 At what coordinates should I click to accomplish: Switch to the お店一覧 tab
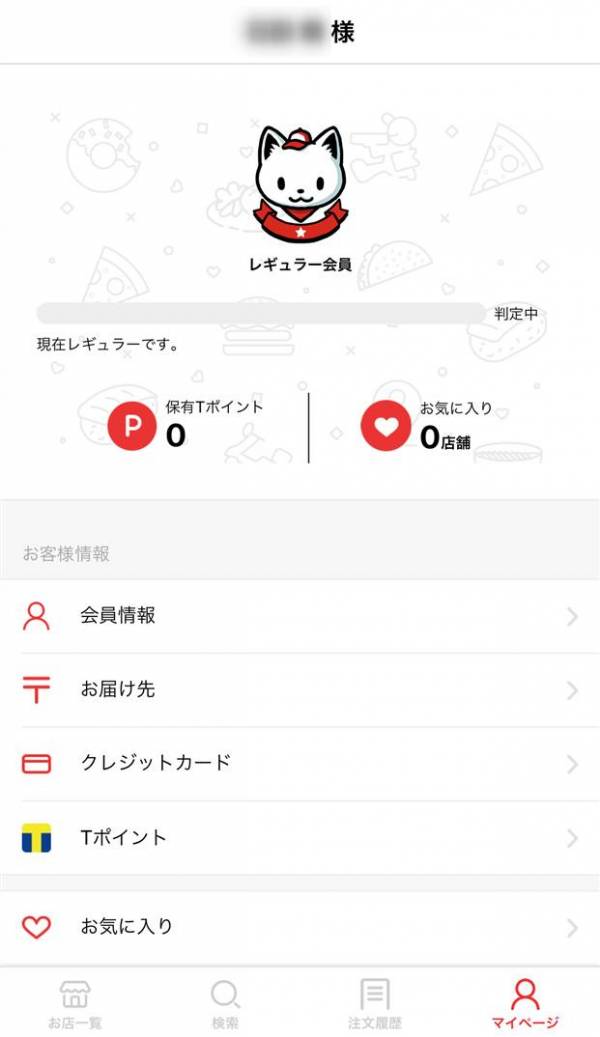[75, 1003]
